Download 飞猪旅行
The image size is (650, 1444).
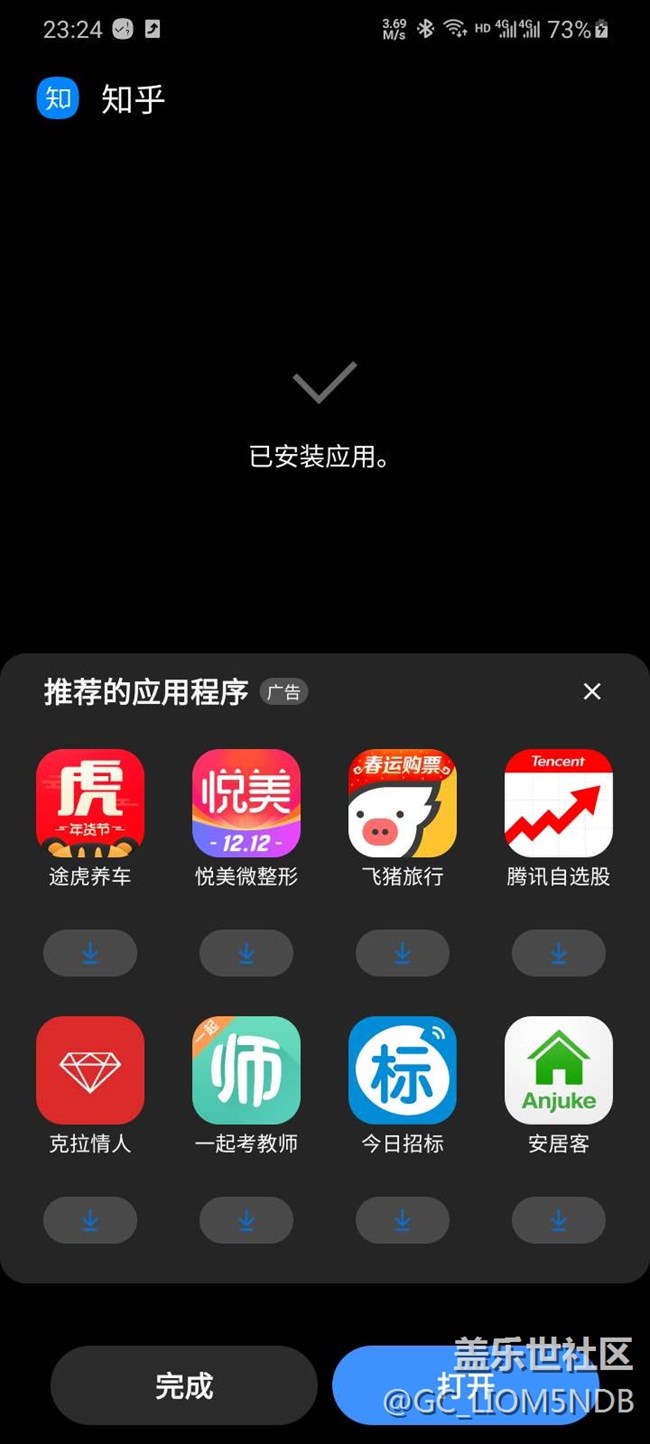click(x=402, y=953)
